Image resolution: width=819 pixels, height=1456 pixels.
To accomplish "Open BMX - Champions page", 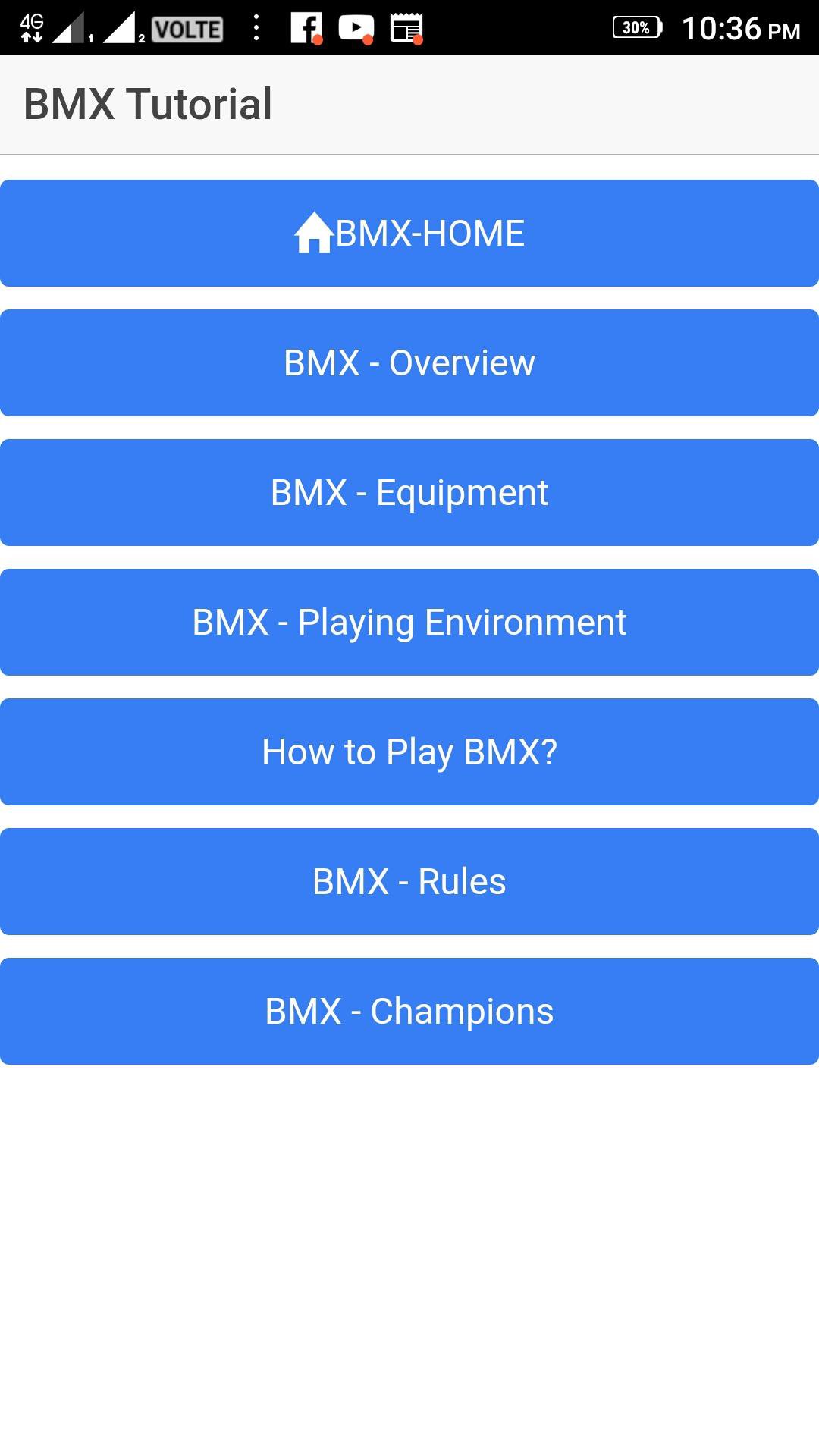I will click(x=409, y=1011).
